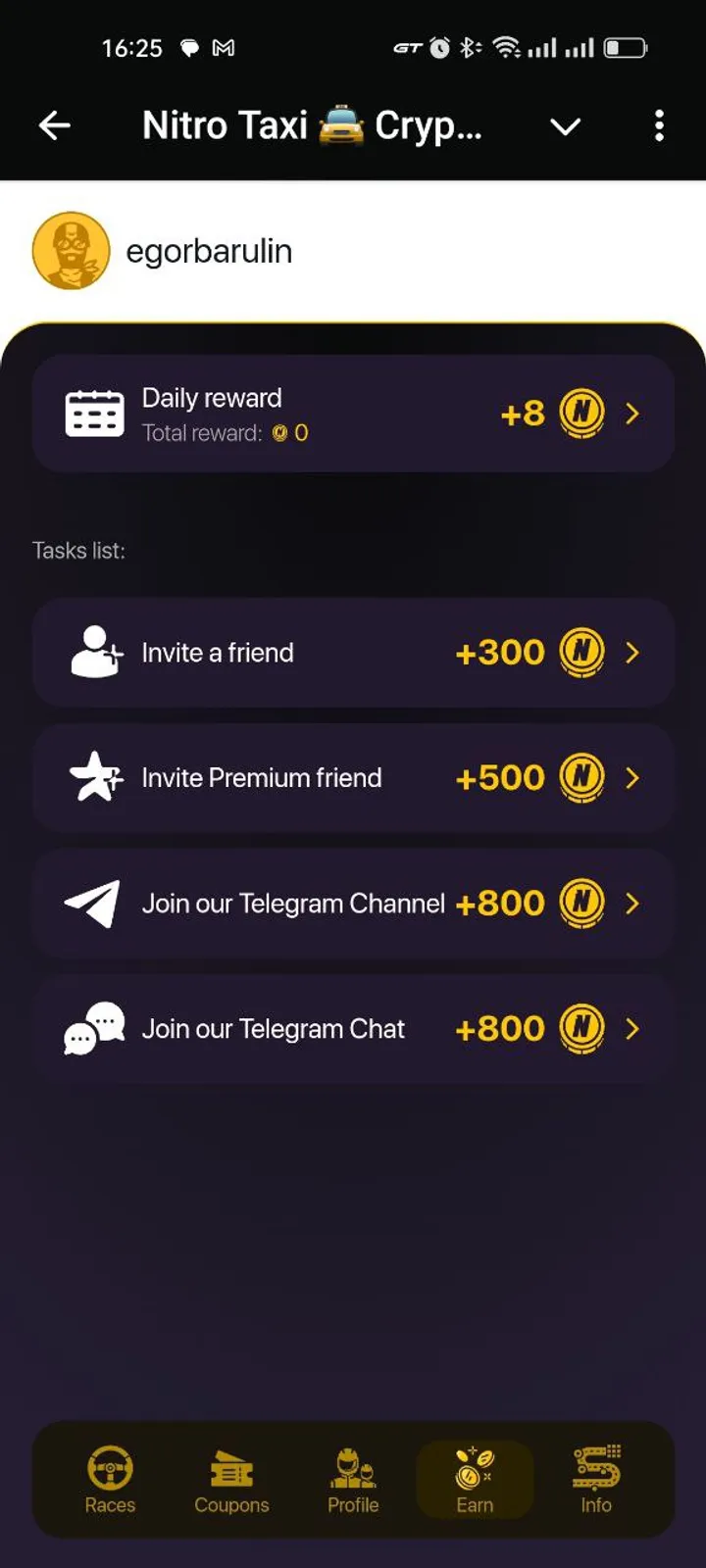
Task: Tap the back arrow to leave the chat
Action: (55, 125)
